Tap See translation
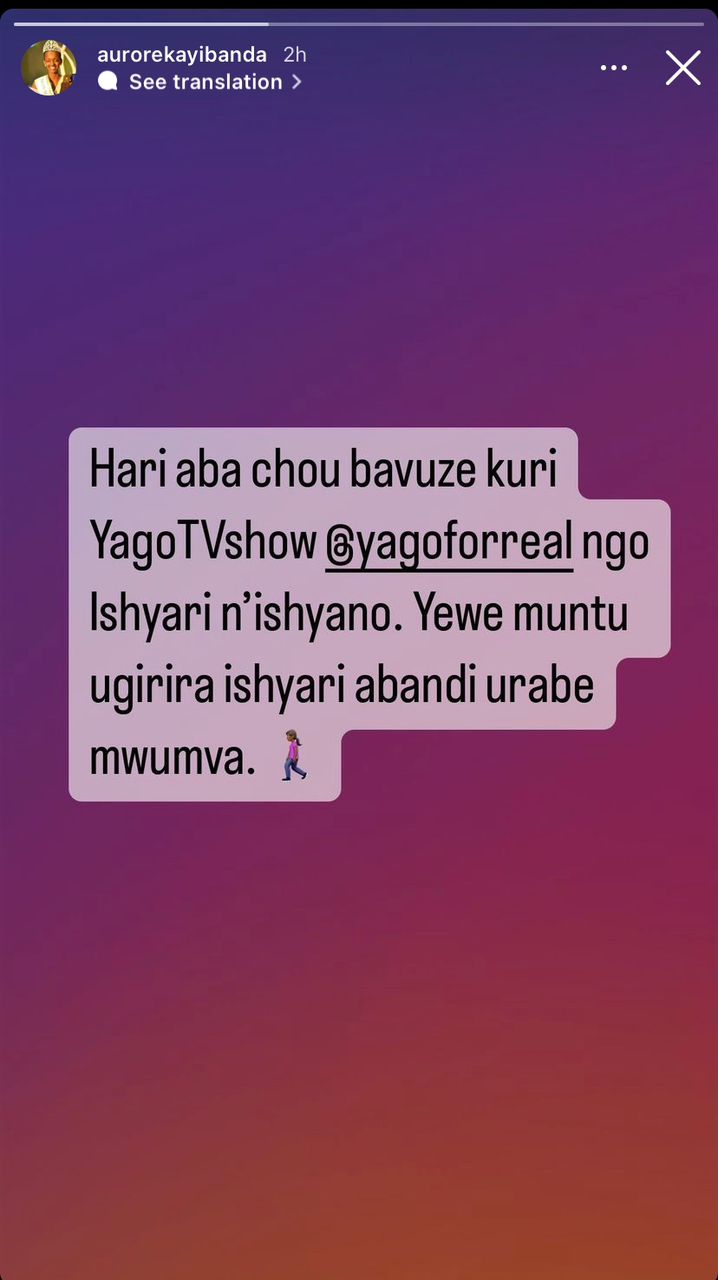This screenshot has height=1280, width=718. tap(205, 82)
